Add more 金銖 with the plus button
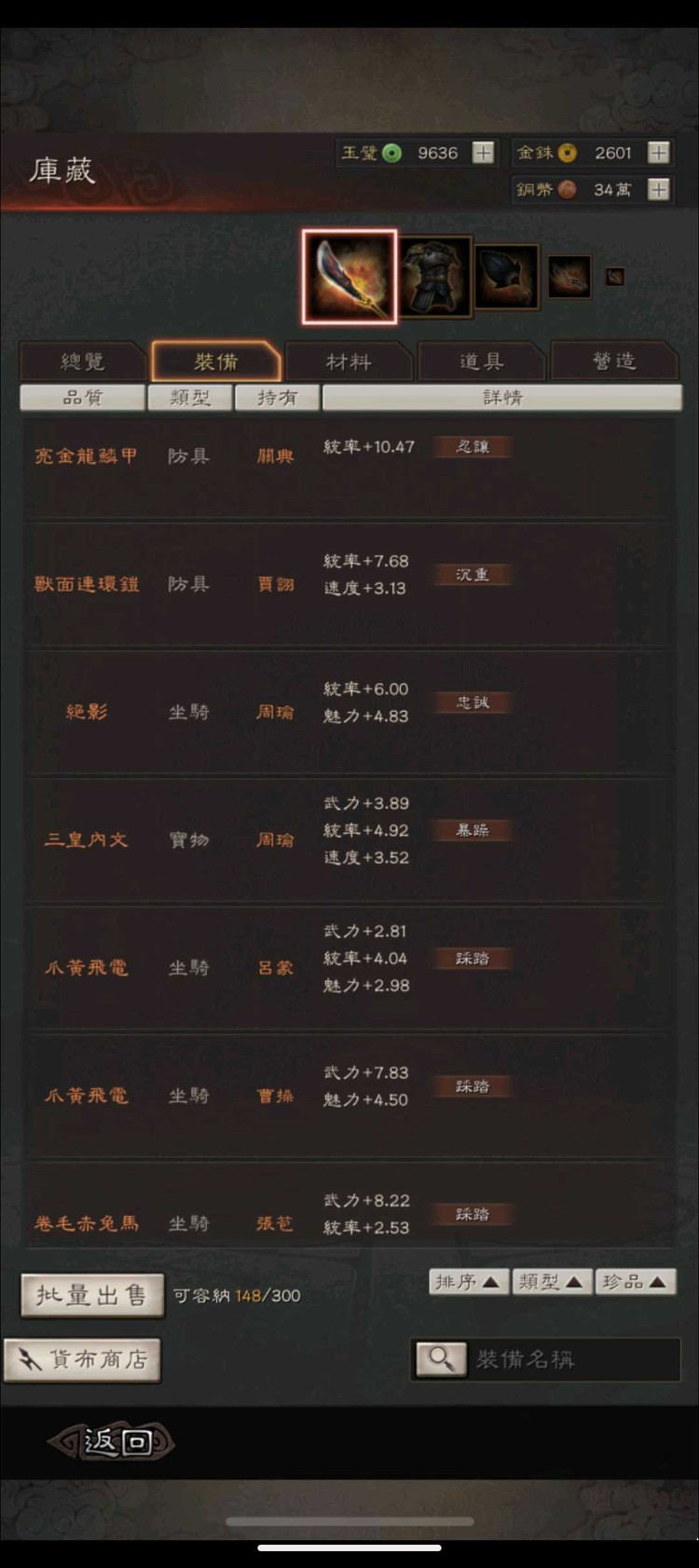Viewport: 699px width, 1568px height. click(658, 153)
